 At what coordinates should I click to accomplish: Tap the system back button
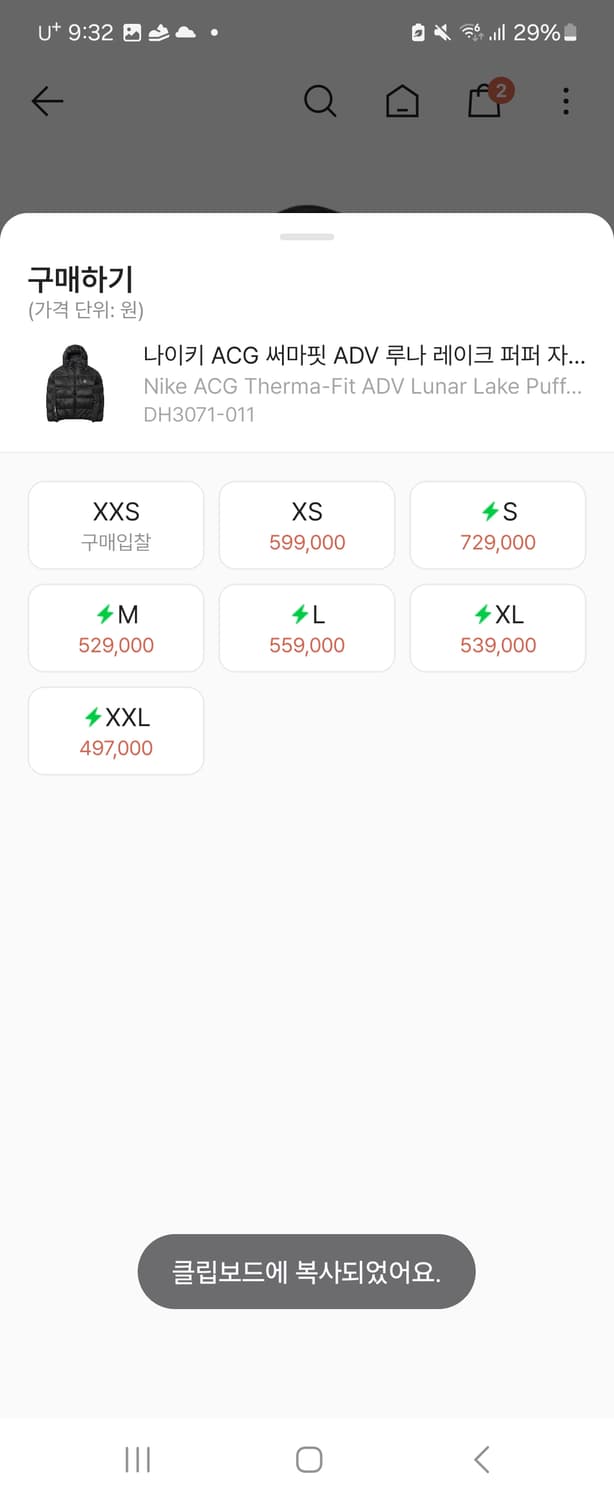click(x=481, y=1459)
